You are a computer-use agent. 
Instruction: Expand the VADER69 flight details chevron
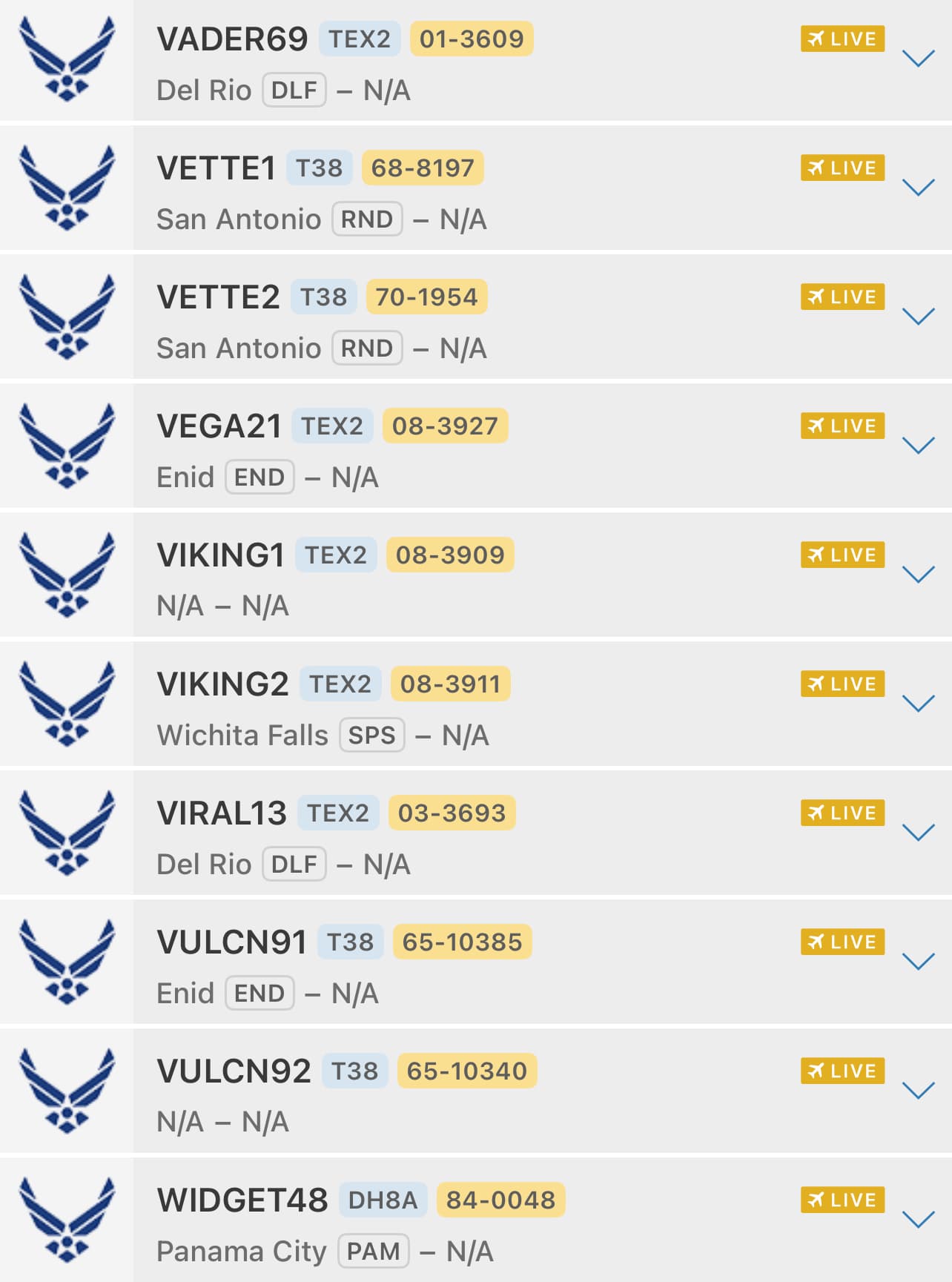coord(918,59)
